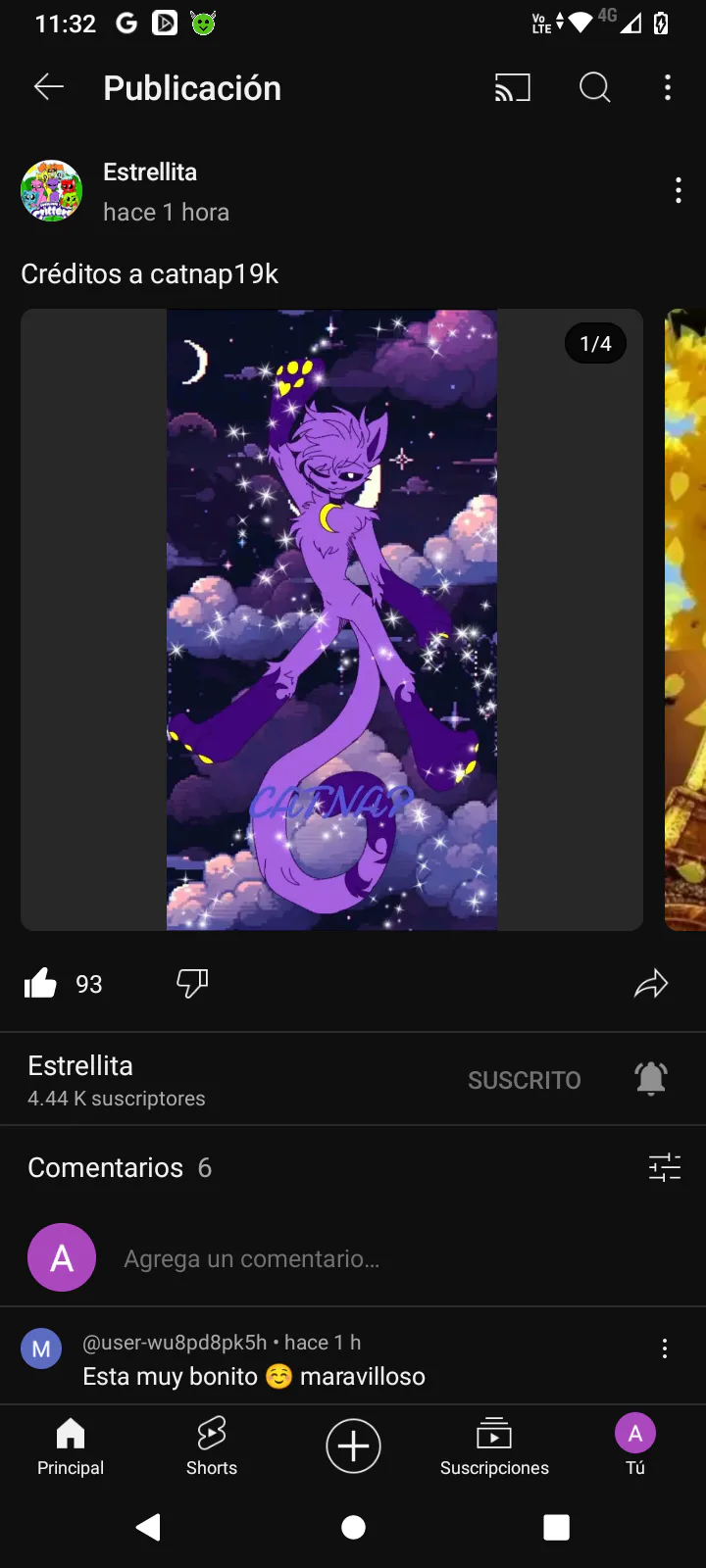Open options for user-wu8pd8pk5h's comment
The width and height of the screenshot is (706, 1568).
(x=665, y=1348)
